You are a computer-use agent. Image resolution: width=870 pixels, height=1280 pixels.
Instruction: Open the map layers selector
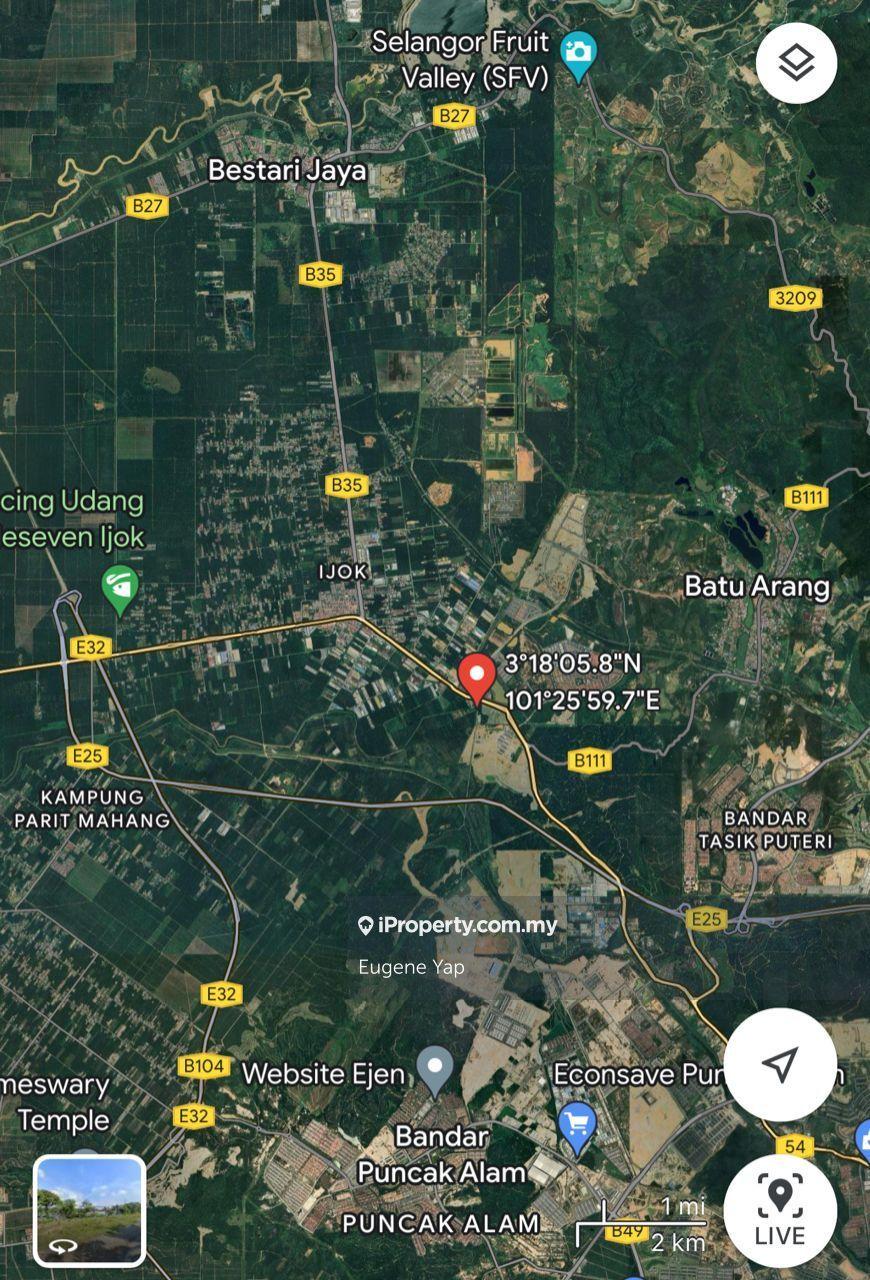pos(796,63)
